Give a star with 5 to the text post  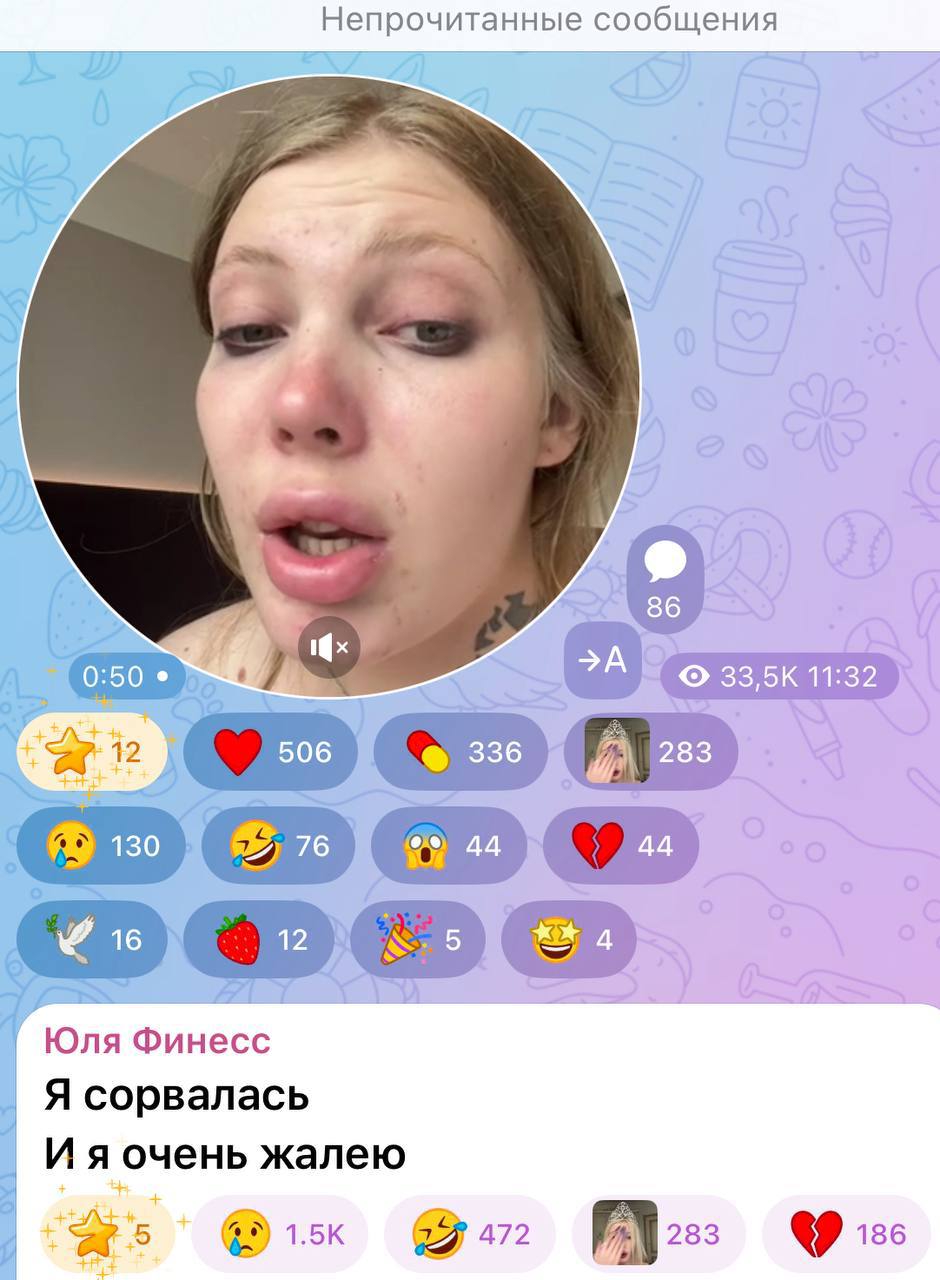coord(107,1235)
